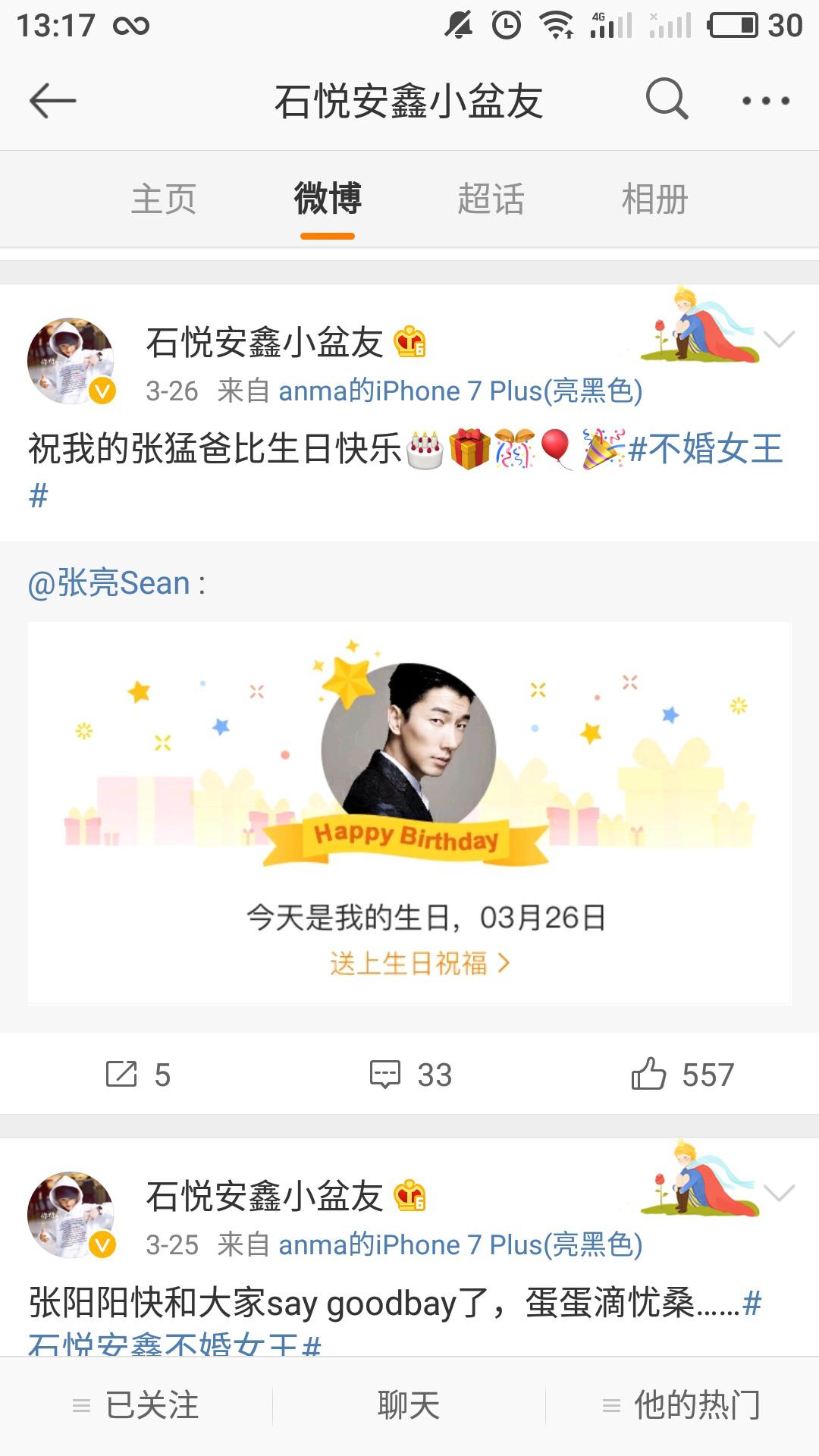Open search on this profile
Image resolution: width=819 pixels, height=1456 pixels.
click(x=667, y=99)
